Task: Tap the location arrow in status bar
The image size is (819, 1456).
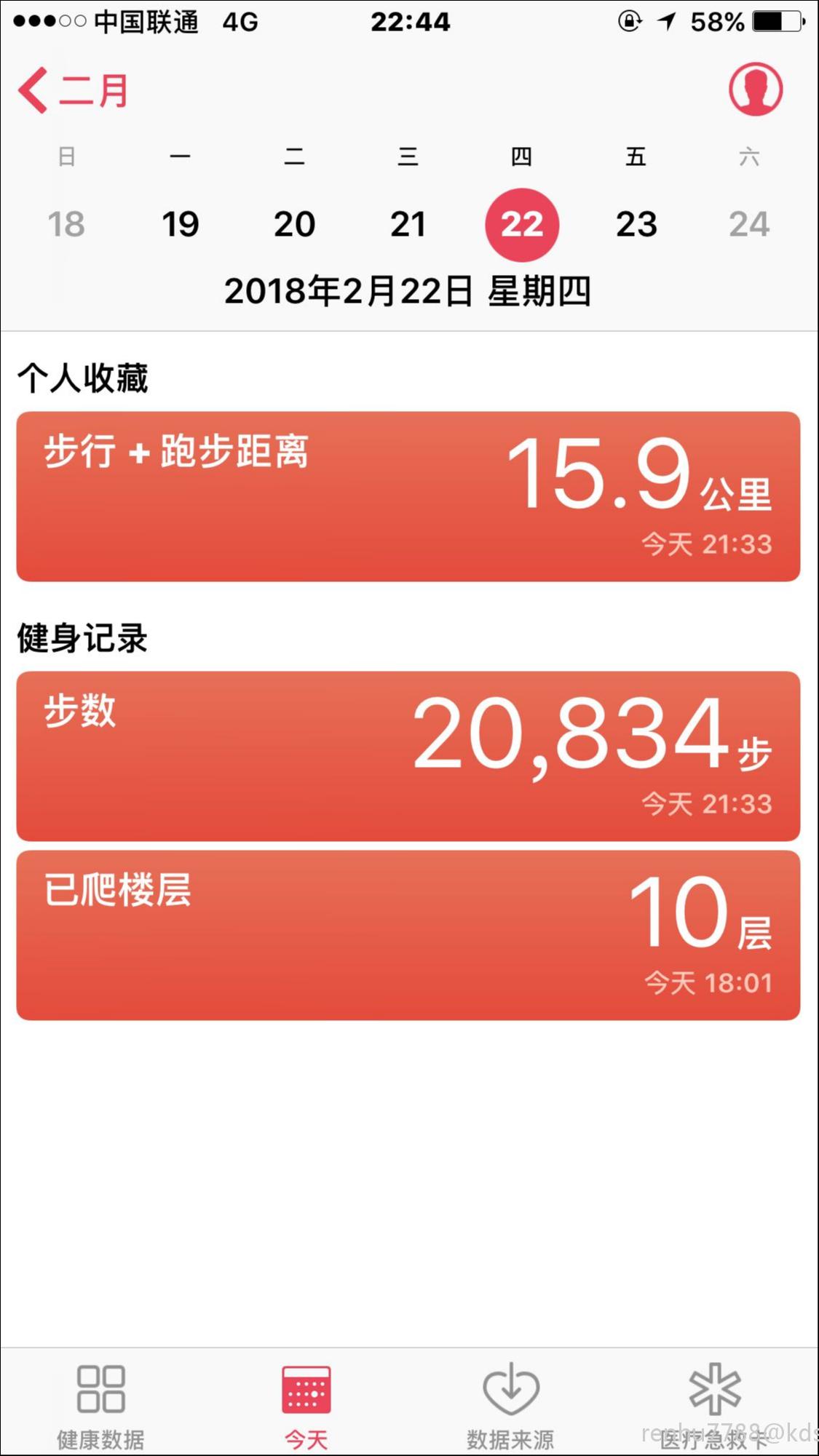Action: (x=666, y=22)
